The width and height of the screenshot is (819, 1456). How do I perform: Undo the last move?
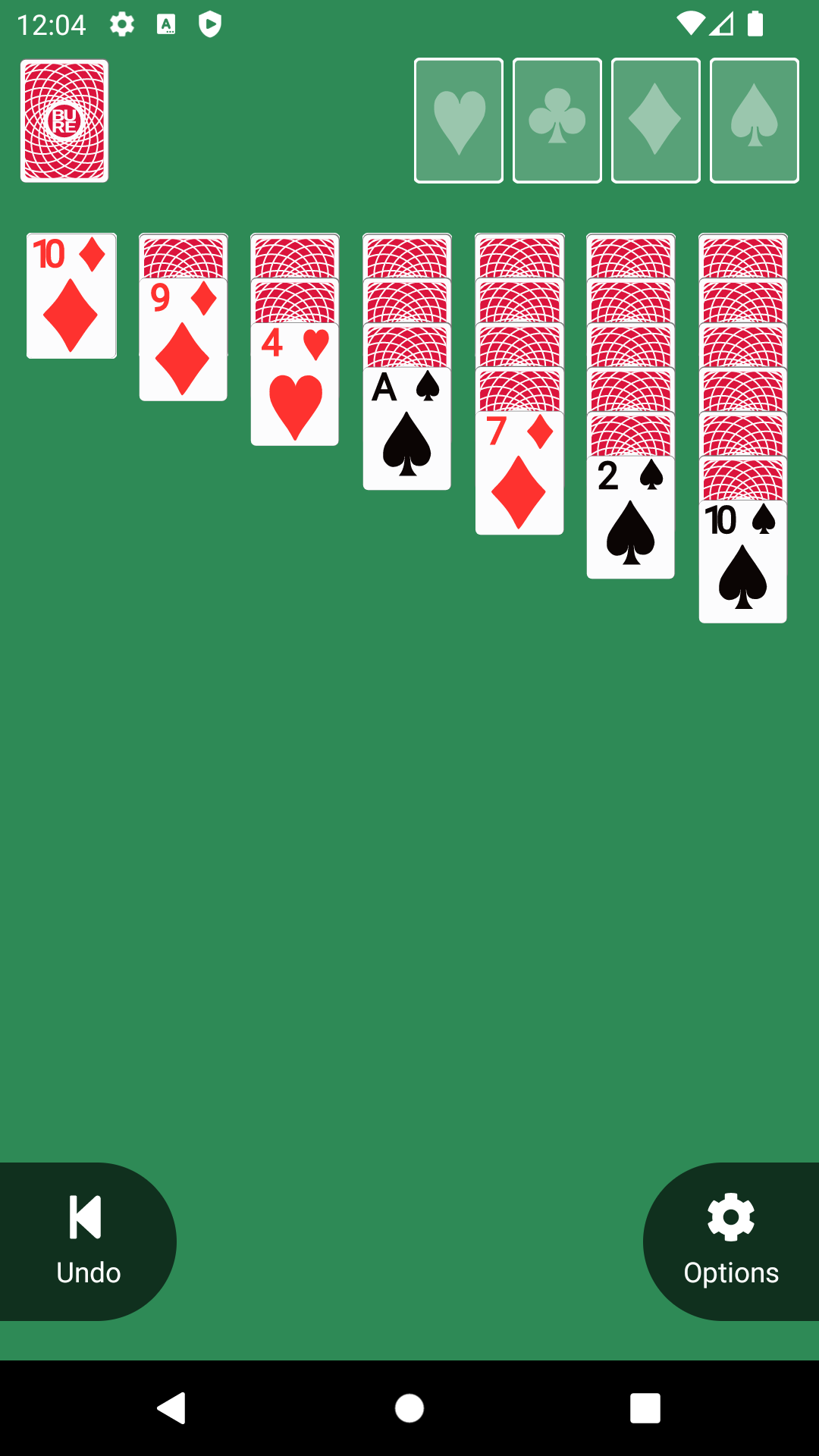87,1241
